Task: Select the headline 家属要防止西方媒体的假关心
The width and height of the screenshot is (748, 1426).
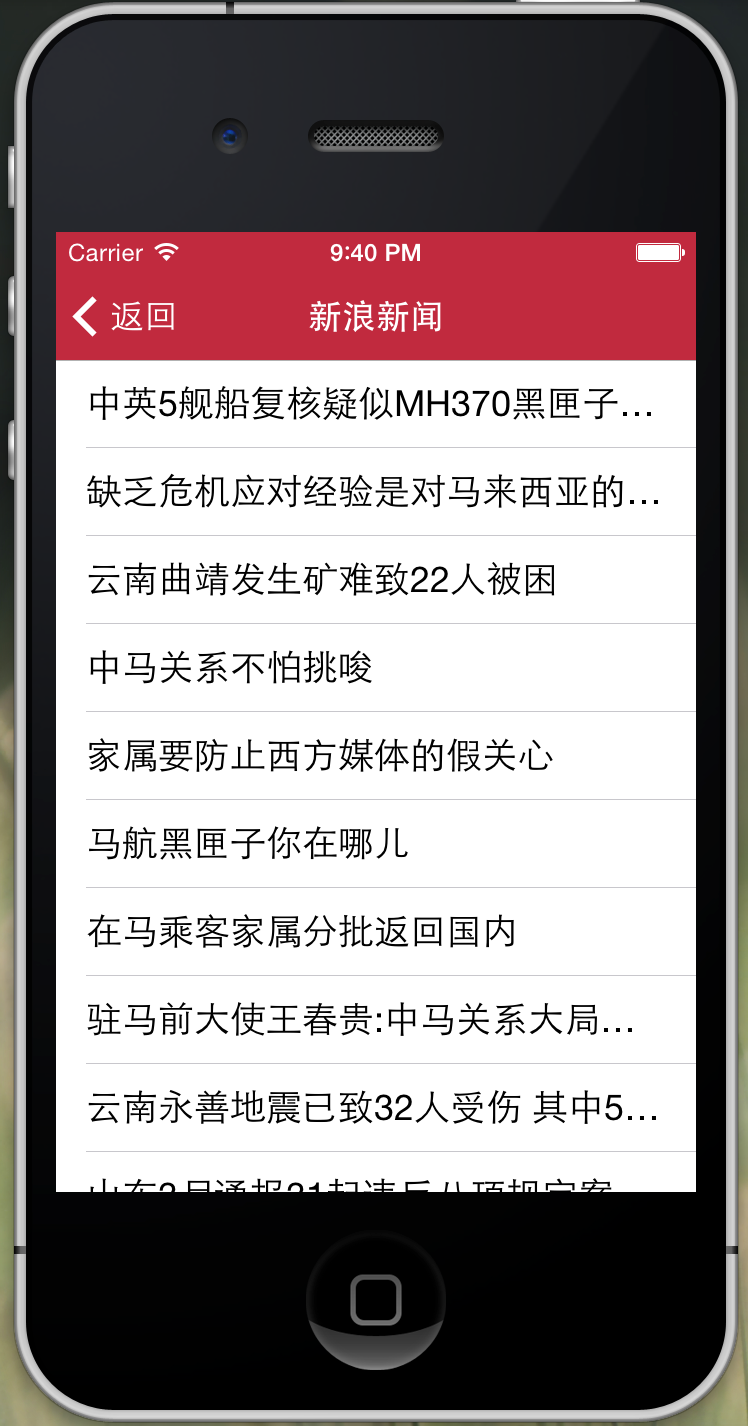Action: (376, 756)
